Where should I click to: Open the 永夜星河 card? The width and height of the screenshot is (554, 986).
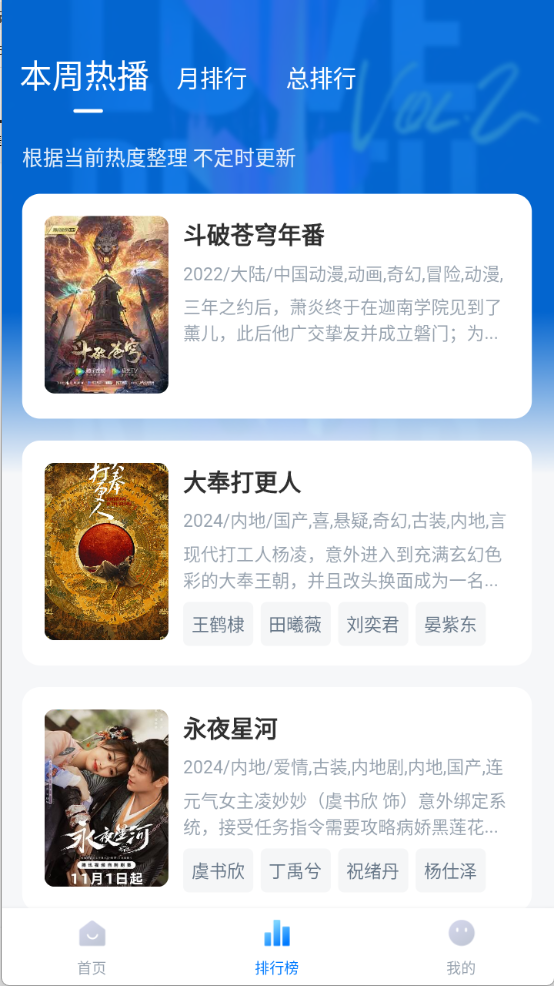277,797
